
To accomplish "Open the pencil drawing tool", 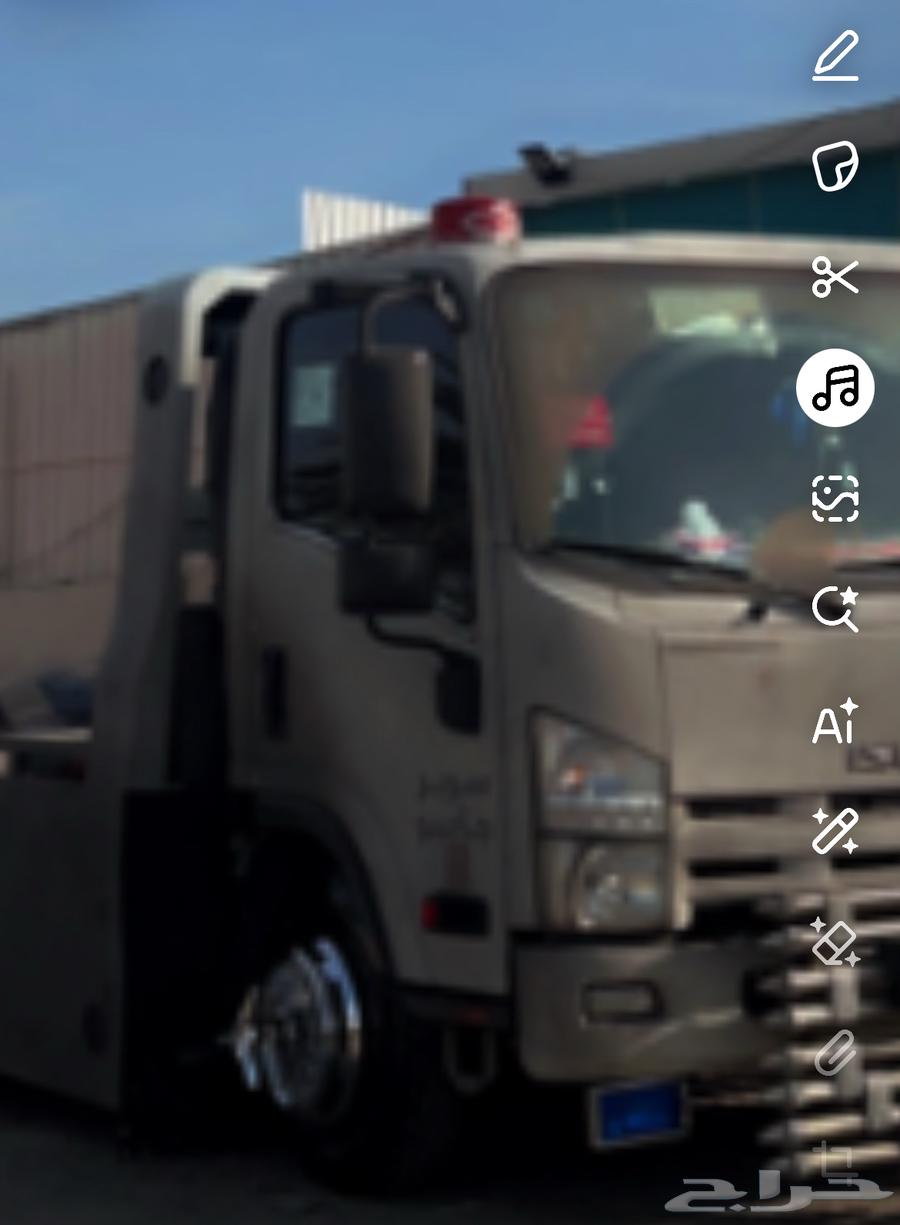I will click(x=835, y=56).
